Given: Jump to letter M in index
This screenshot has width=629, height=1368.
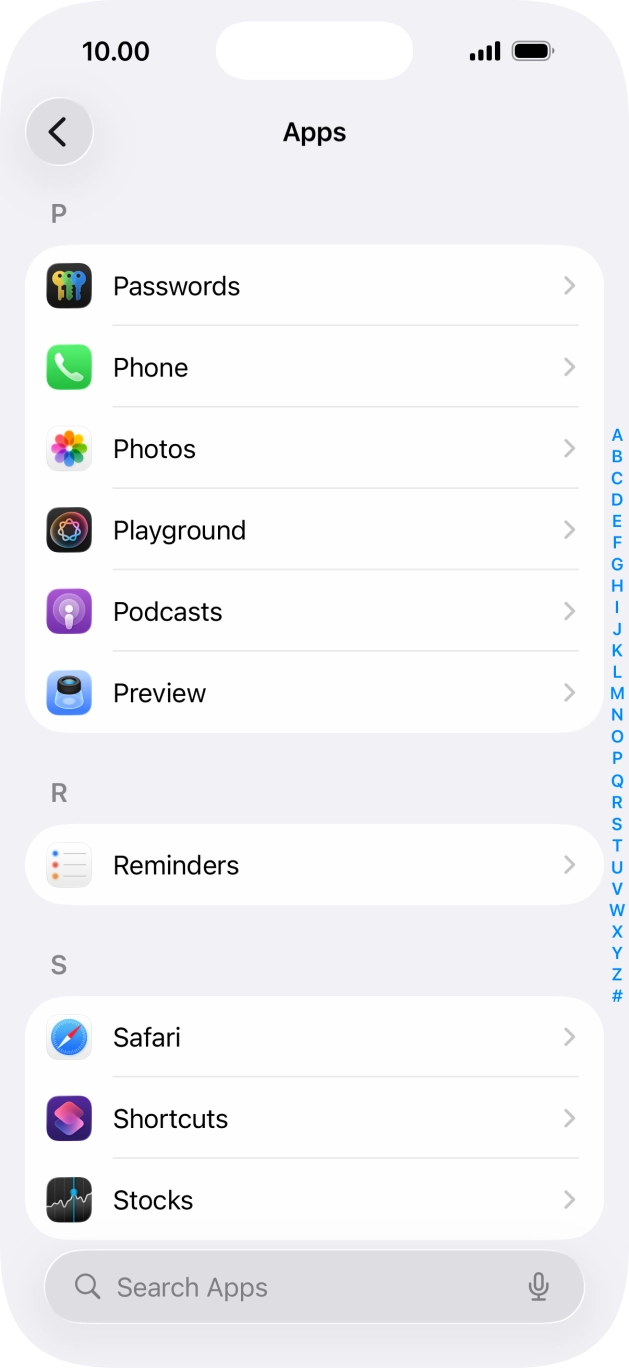Looking at the screenshot, I should (x=617, y=694).
